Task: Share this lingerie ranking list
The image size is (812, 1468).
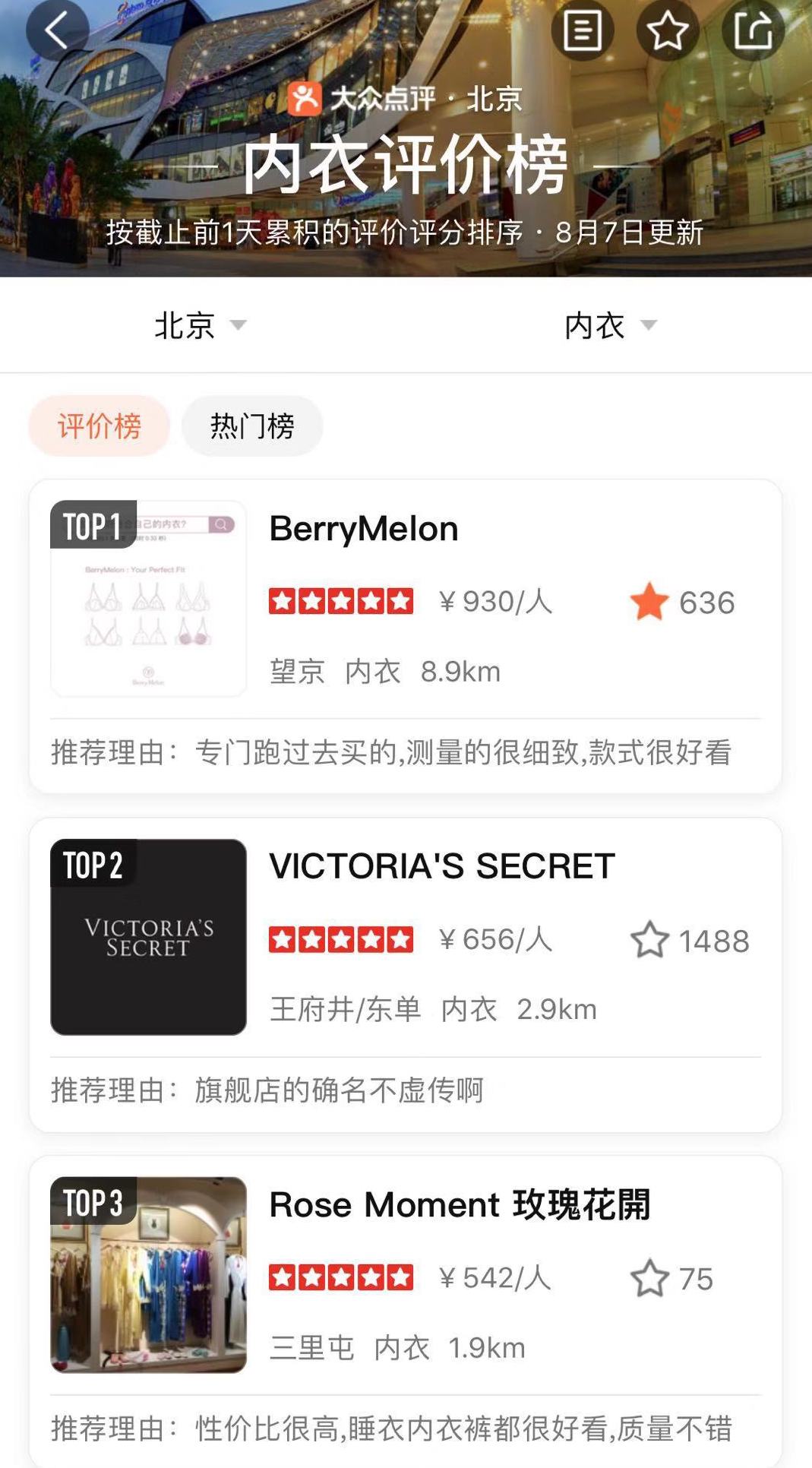Action: point(753,30)
